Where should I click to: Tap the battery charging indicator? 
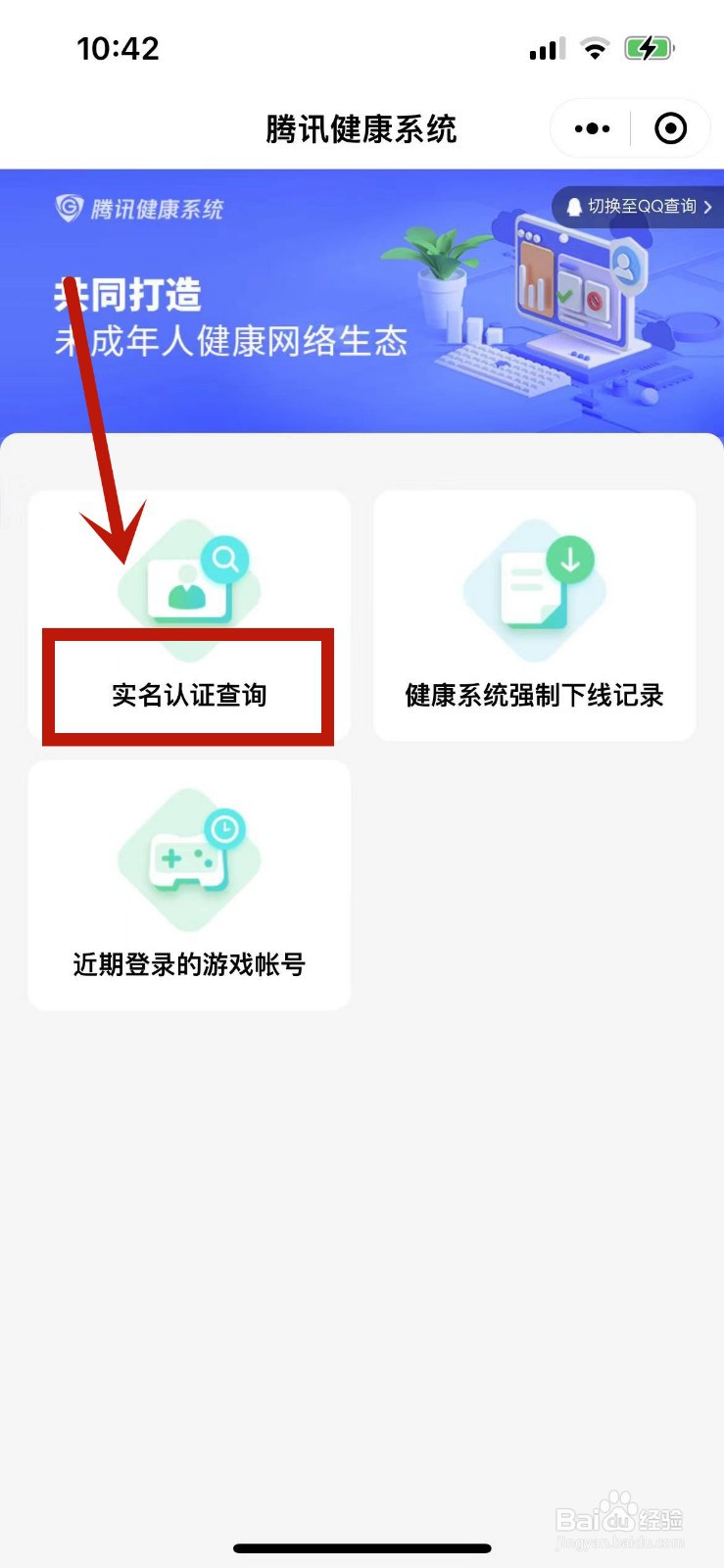[x=650, y=46]
